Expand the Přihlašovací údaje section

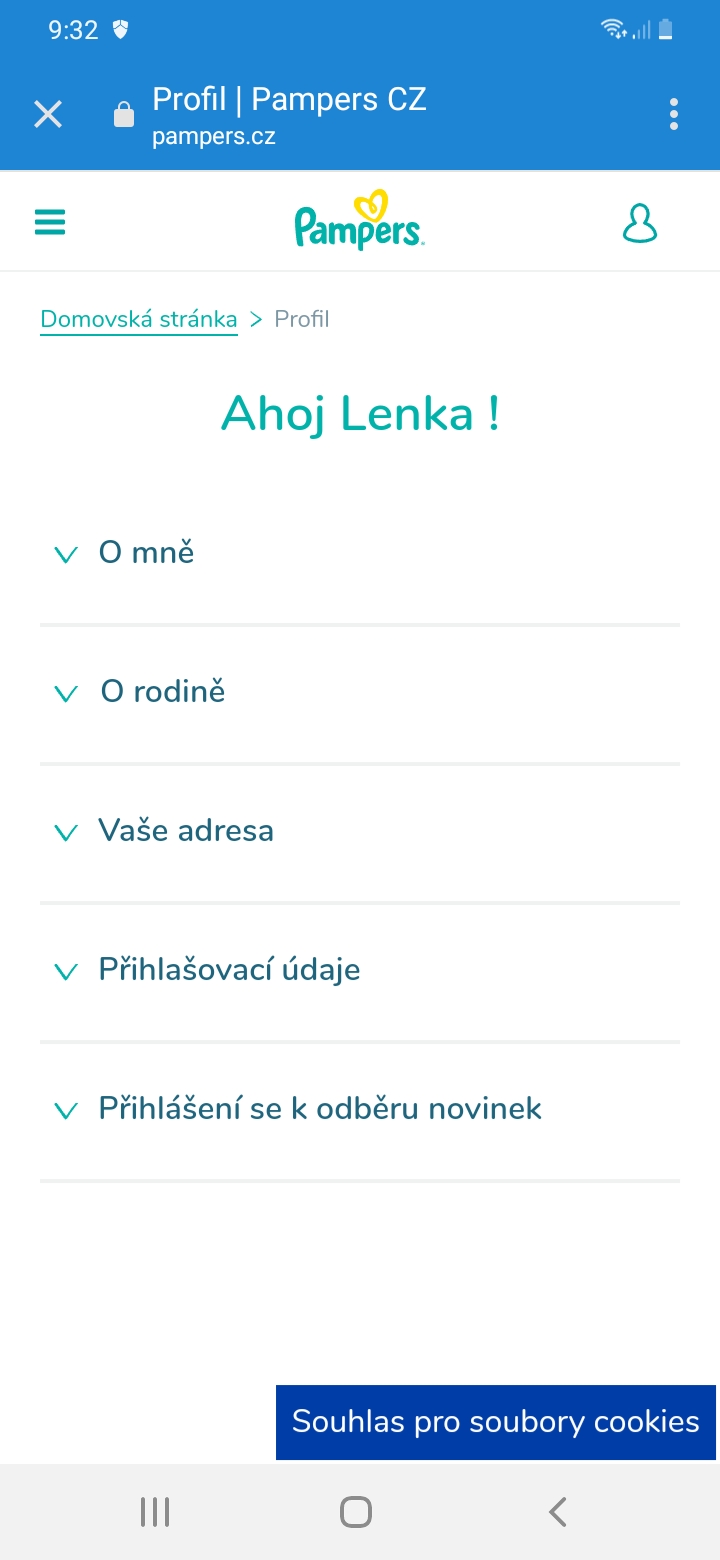point(229,970)
